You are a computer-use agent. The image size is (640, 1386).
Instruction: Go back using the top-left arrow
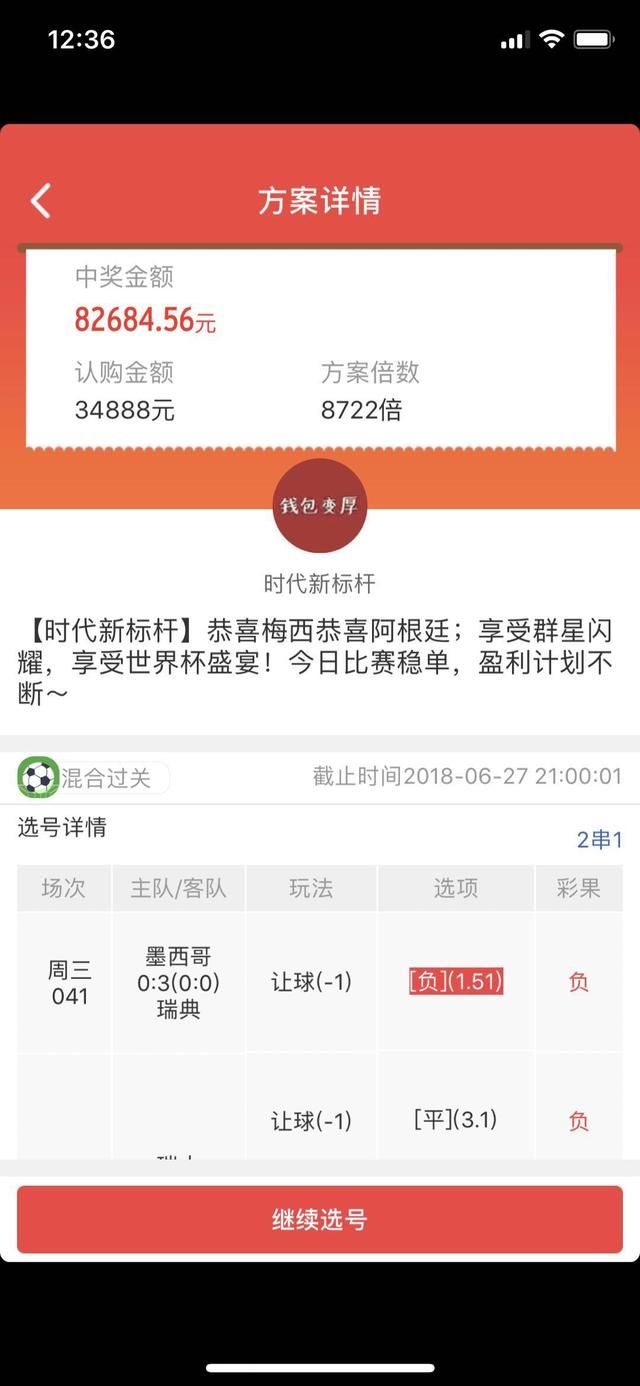click(x=40, y=201)
